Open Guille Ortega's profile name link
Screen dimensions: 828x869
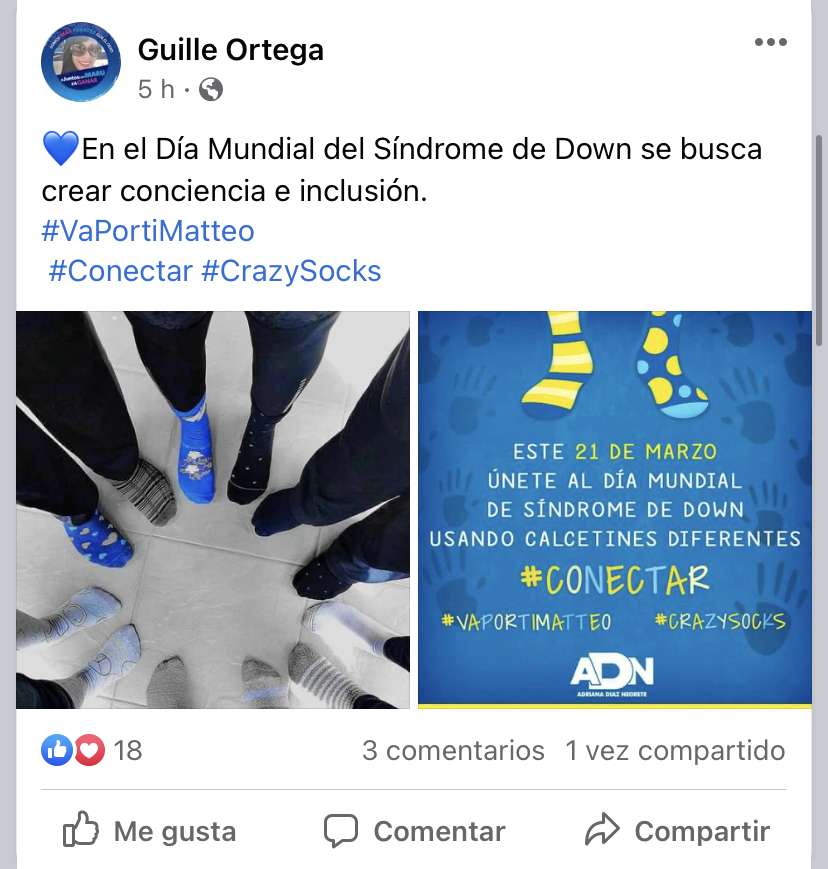pyautogui.click(x=230, y=49)
